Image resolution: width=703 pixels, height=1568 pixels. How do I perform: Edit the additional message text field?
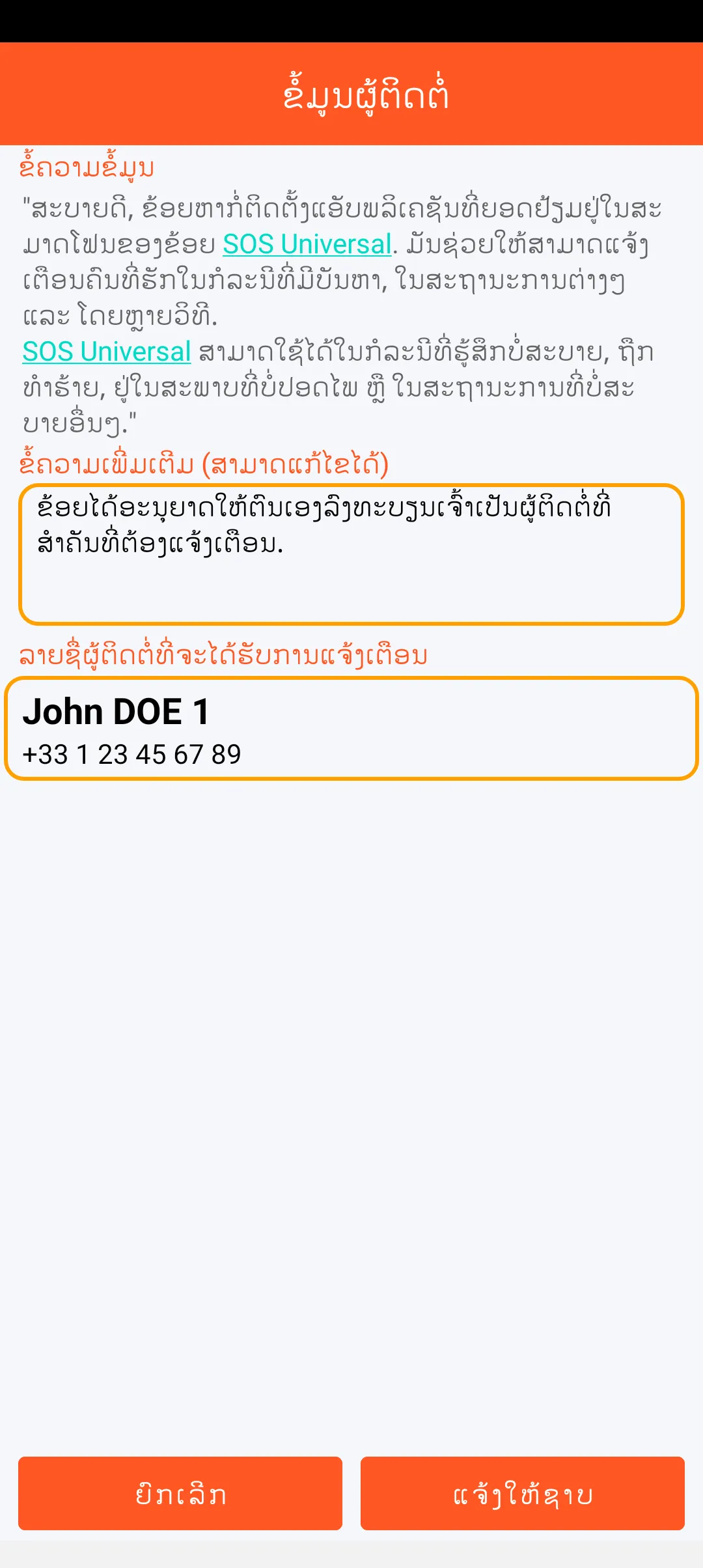coord(351,554)
